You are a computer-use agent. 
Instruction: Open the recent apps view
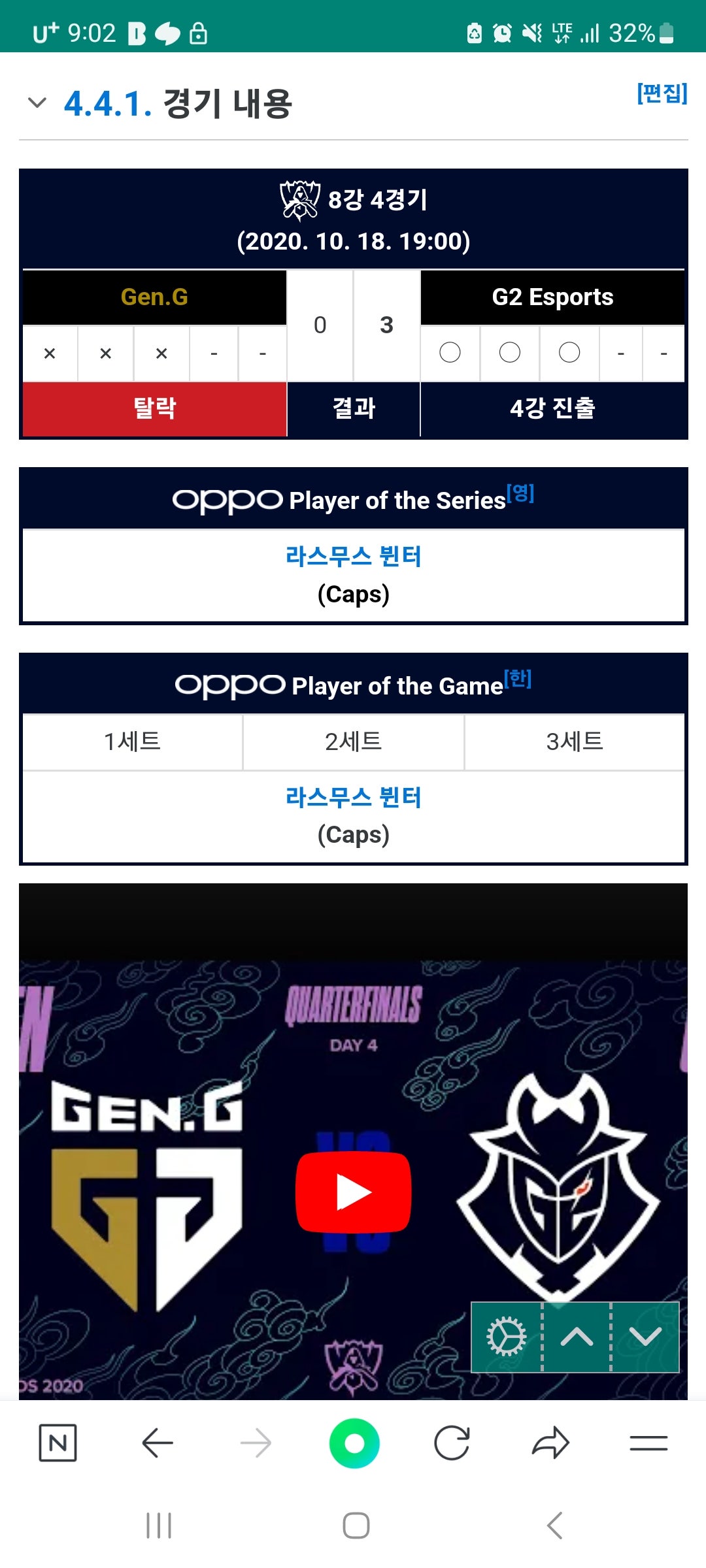click(x=159, y=1526)
